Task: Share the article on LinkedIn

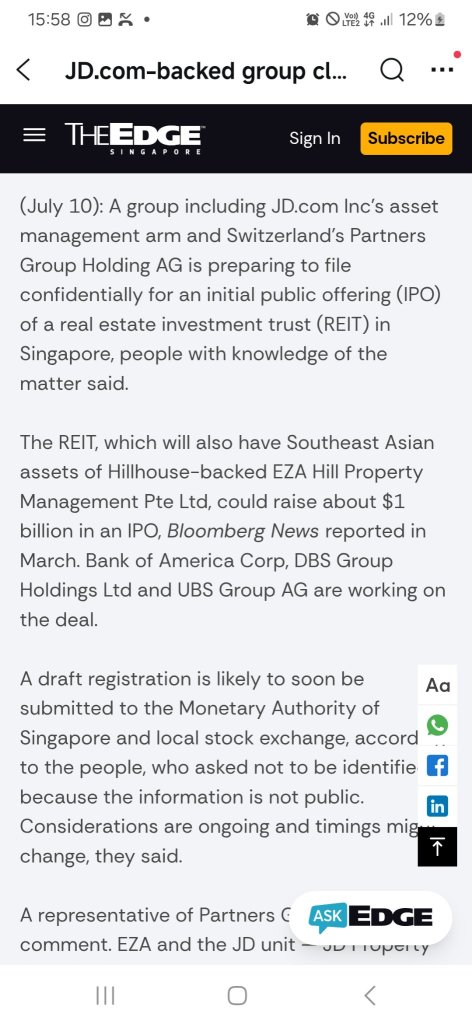Action: click(x=437, y=807)
